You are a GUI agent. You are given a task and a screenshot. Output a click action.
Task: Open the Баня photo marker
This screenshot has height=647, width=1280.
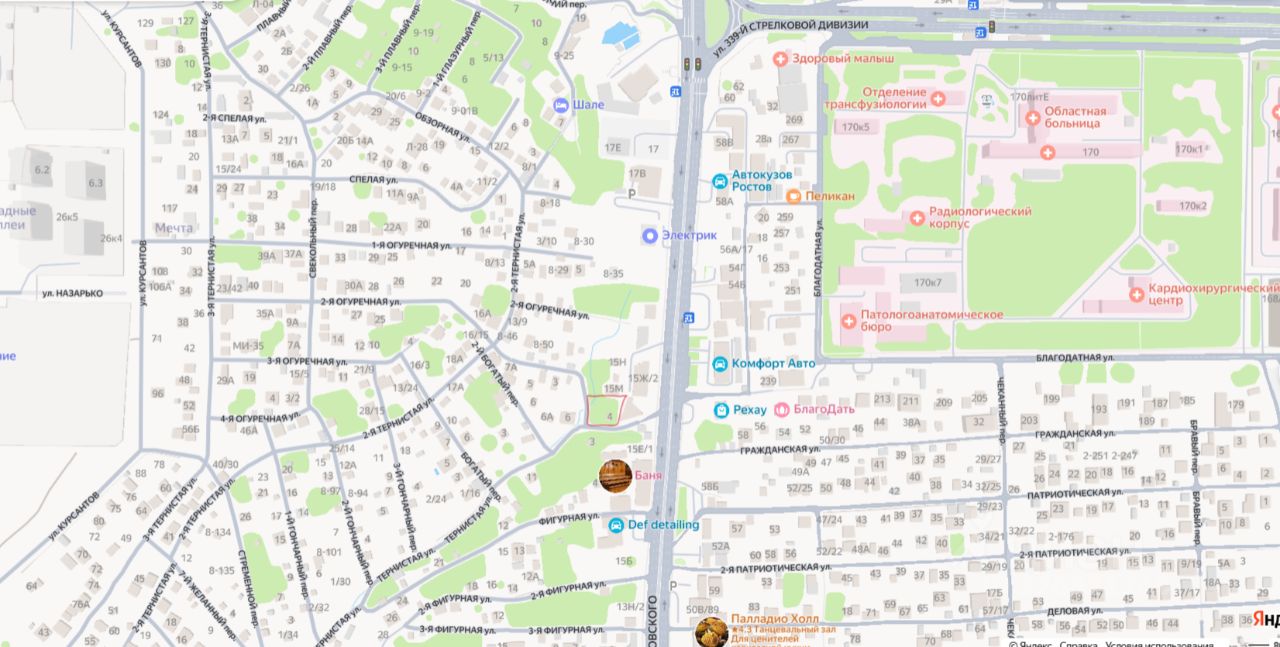(x=615, y=475)
